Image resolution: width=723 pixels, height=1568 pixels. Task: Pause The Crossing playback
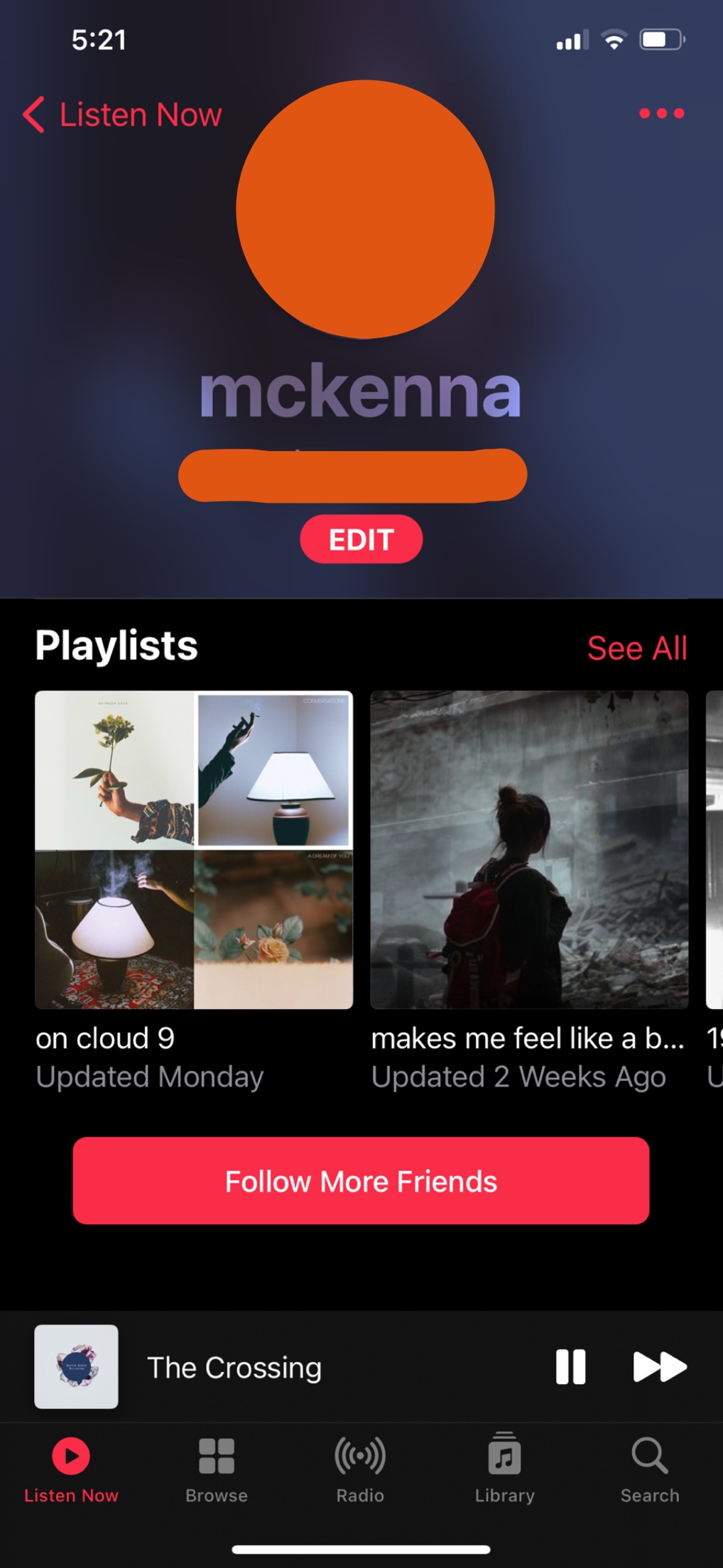pos(570,1366)
